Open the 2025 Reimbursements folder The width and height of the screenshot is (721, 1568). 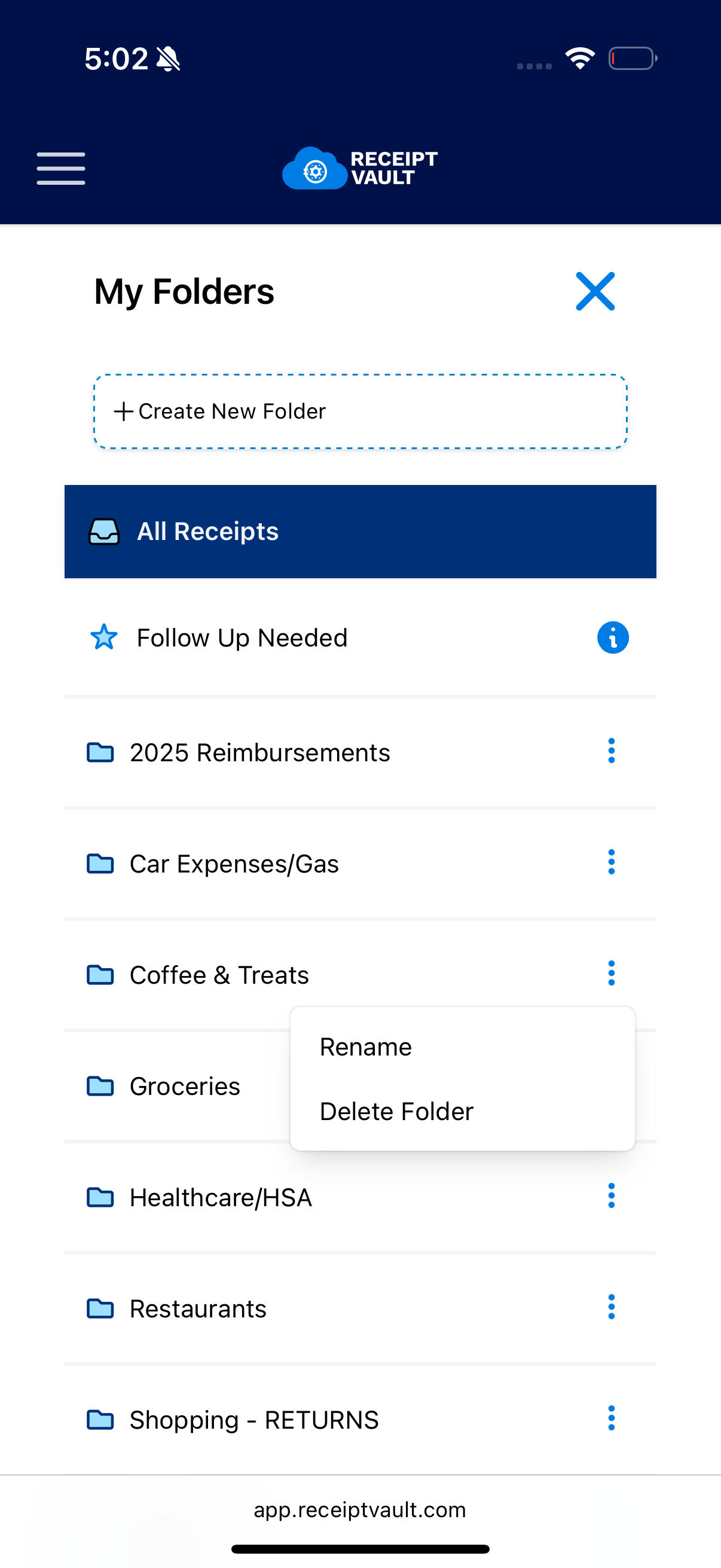point(260,752)
